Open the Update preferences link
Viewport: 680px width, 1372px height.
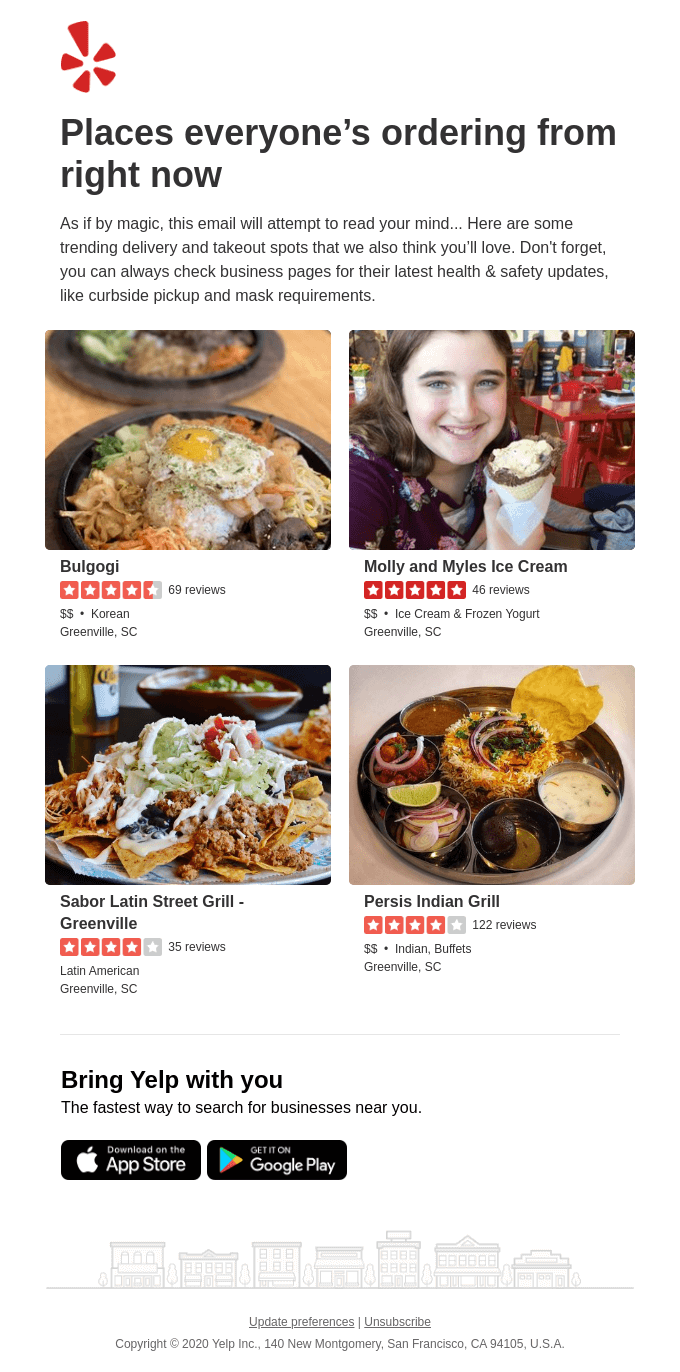(x=302, y=1322)
